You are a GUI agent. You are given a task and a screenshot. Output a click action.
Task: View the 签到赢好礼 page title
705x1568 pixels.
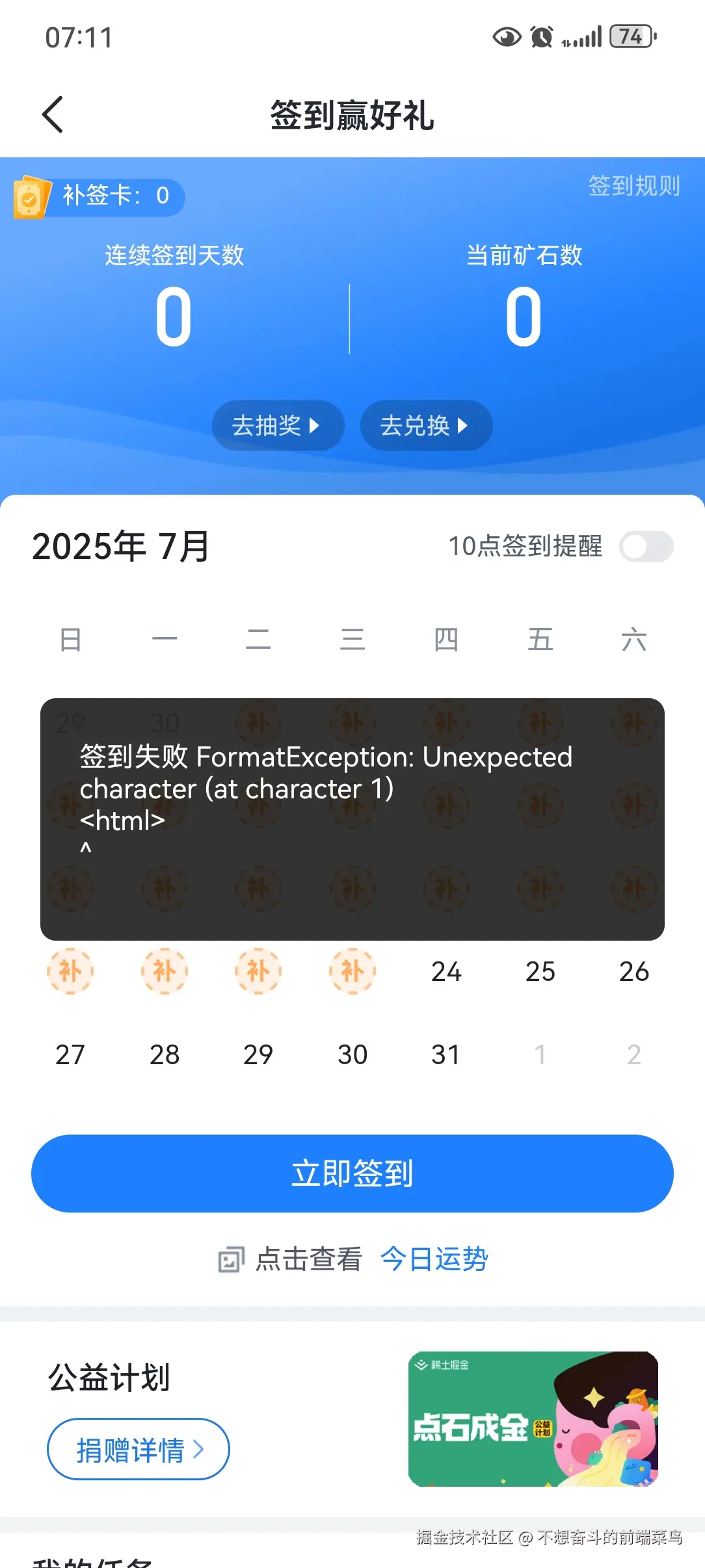click(352, 114)
